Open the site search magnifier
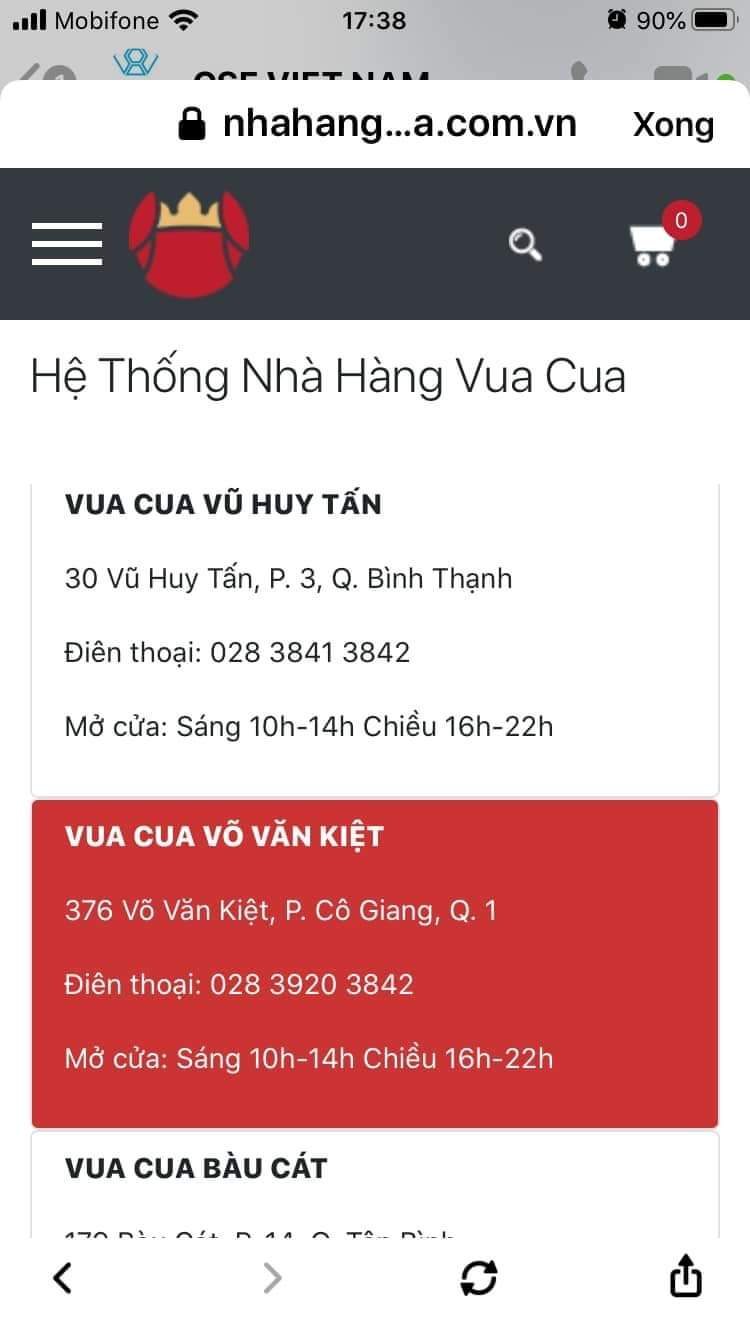Viewport: 750px width, 1334px height. point(525,243)
